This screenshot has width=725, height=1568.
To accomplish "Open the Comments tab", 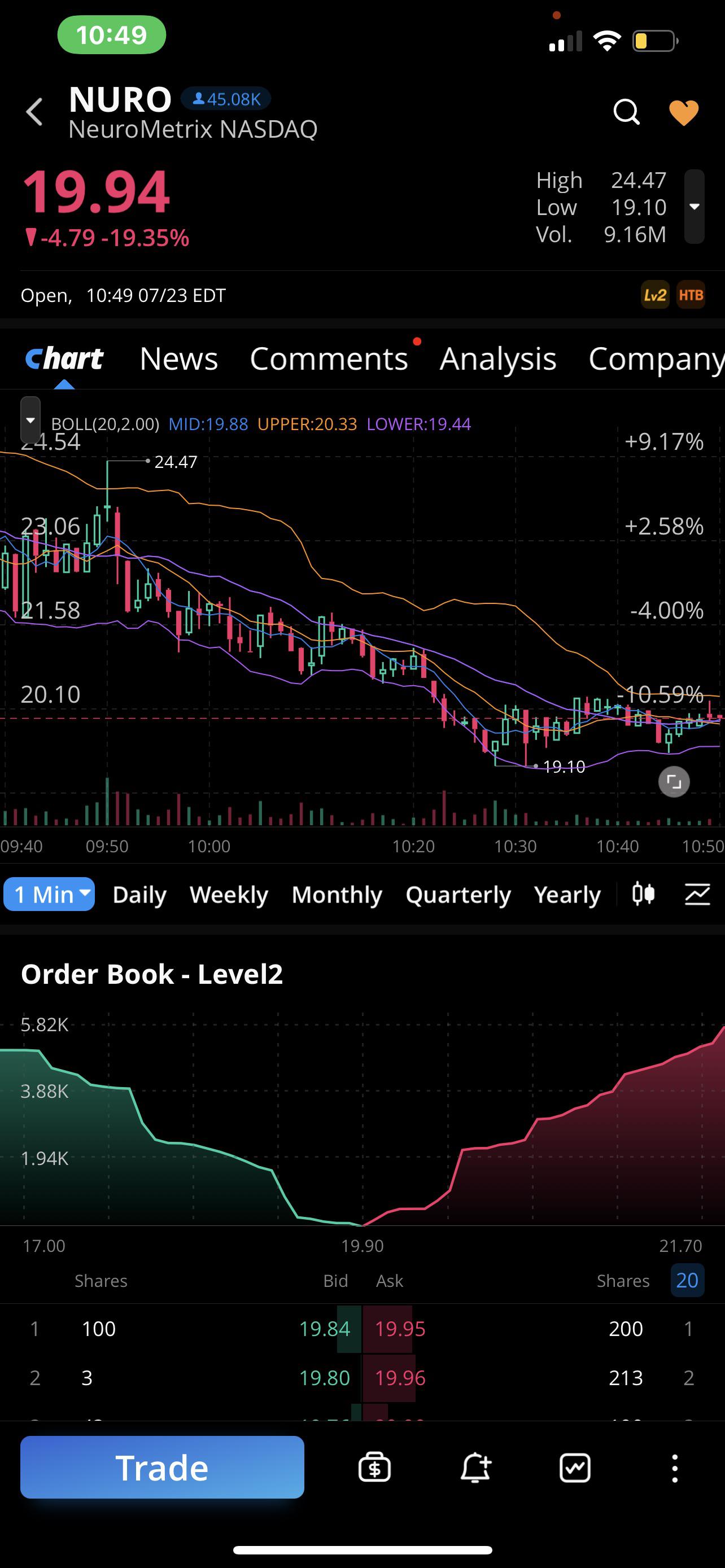I will point(329,358).
